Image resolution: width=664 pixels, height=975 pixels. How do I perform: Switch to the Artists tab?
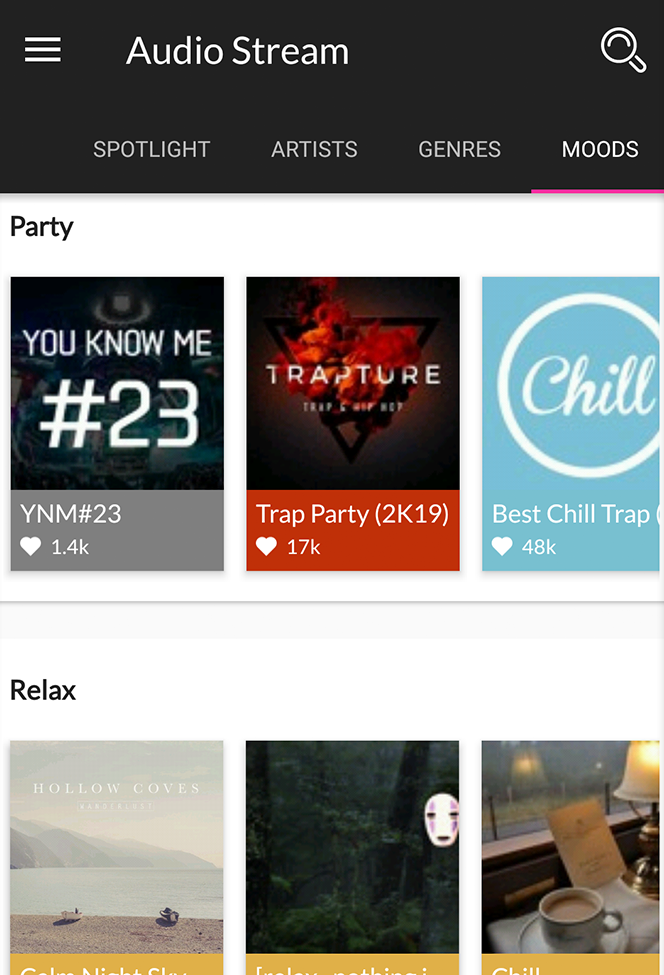click(314, 150)
